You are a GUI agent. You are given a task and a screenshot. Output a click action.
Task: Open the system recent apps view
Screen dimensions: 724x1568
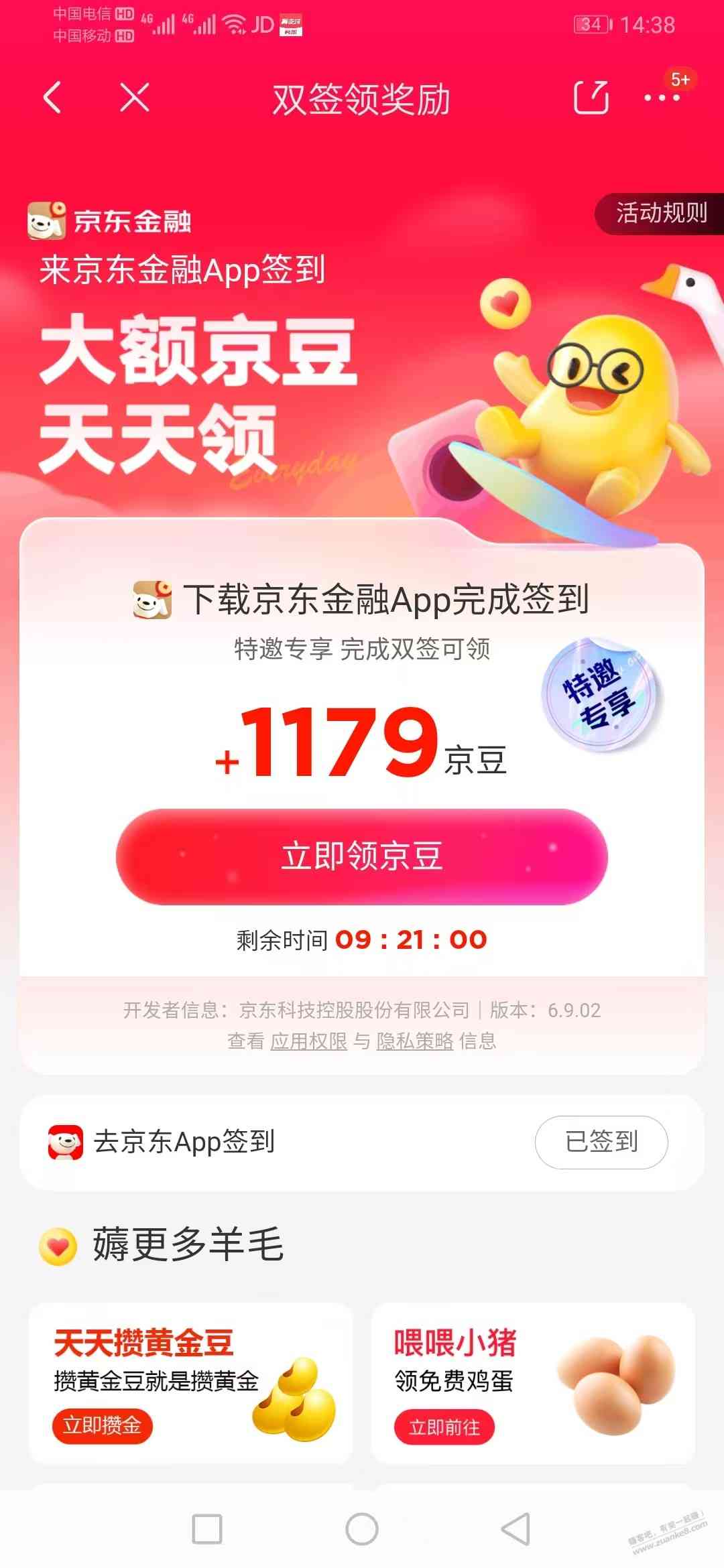(207, 1529)
